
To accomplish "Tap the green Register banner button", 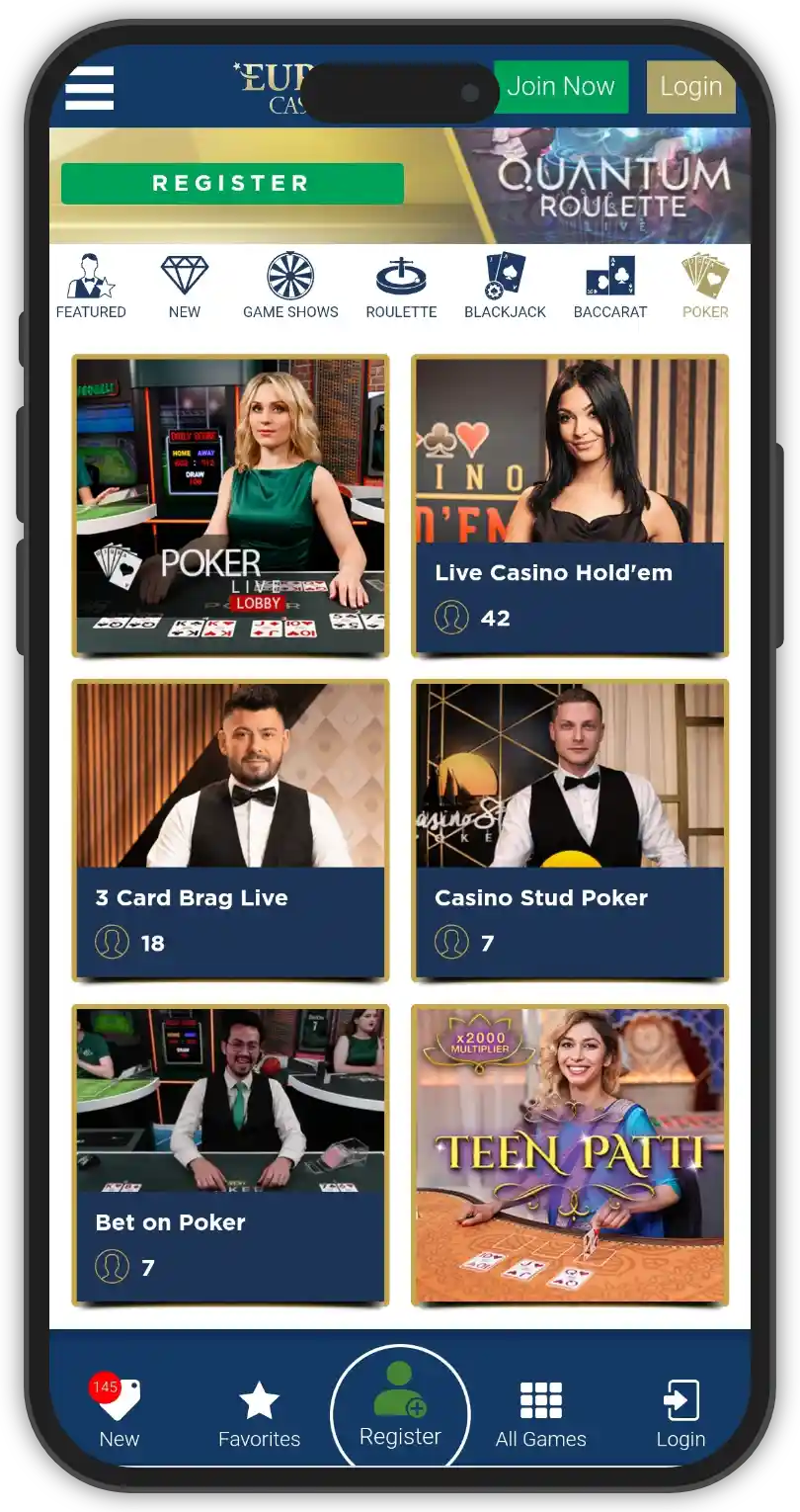I will coord(232,183).
